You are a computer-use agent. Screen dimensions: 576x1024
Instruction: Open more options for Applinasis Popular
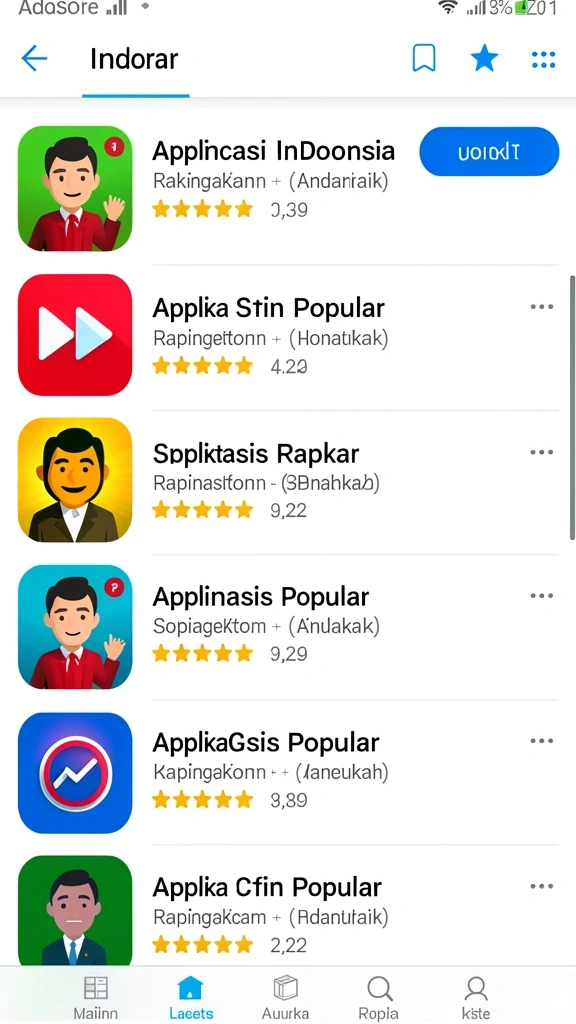tap(542, 596)
